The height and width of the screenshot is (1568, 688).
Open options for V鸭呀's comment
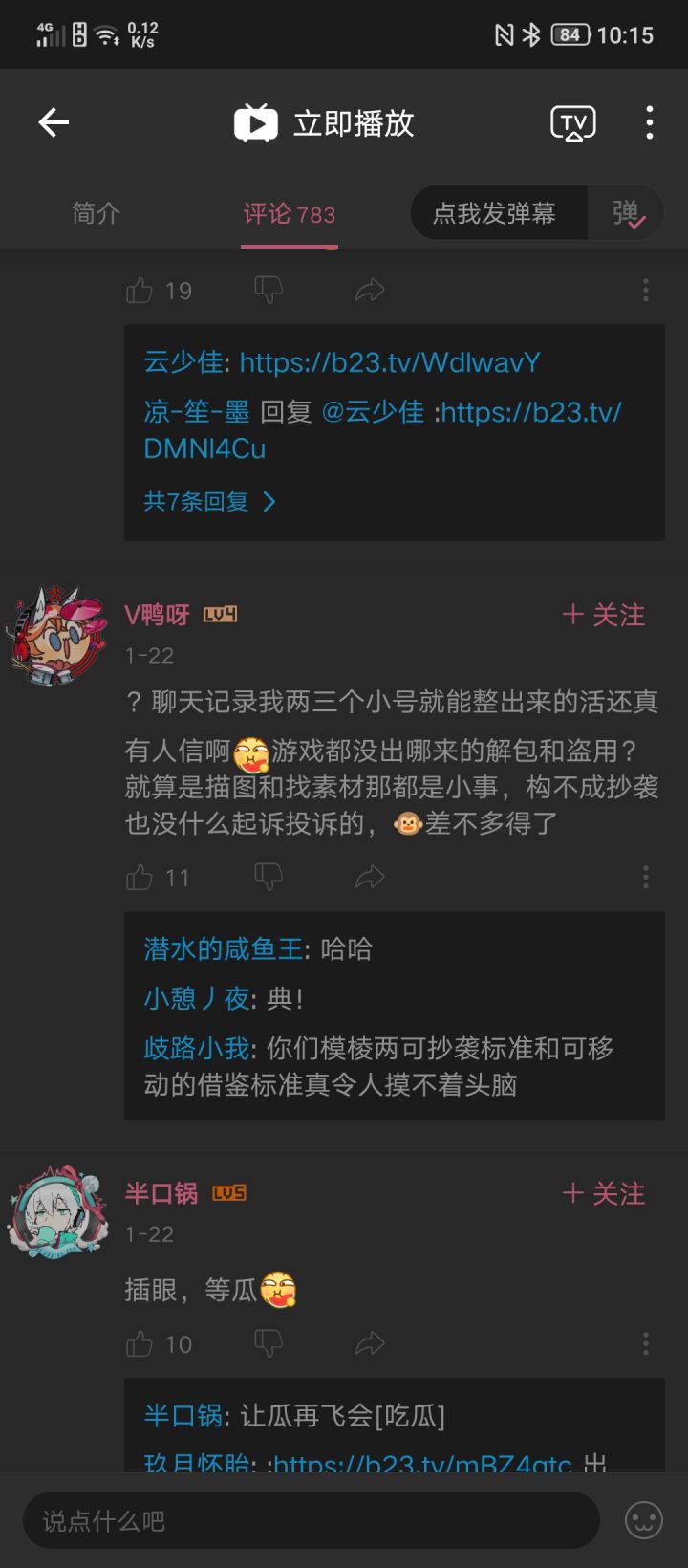click(646, 877)
